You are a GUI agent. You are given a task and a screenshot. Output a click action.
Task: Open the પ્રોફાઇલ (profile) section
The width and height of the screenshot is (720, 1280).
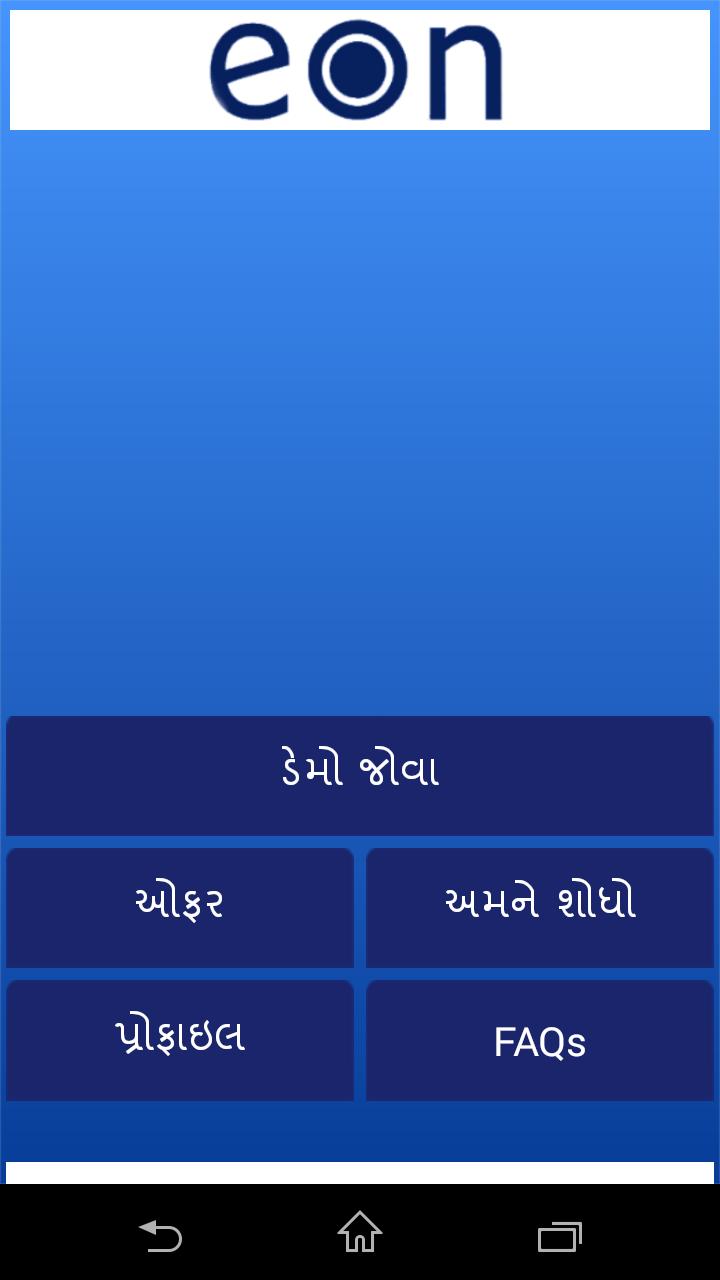[180, 1040]
